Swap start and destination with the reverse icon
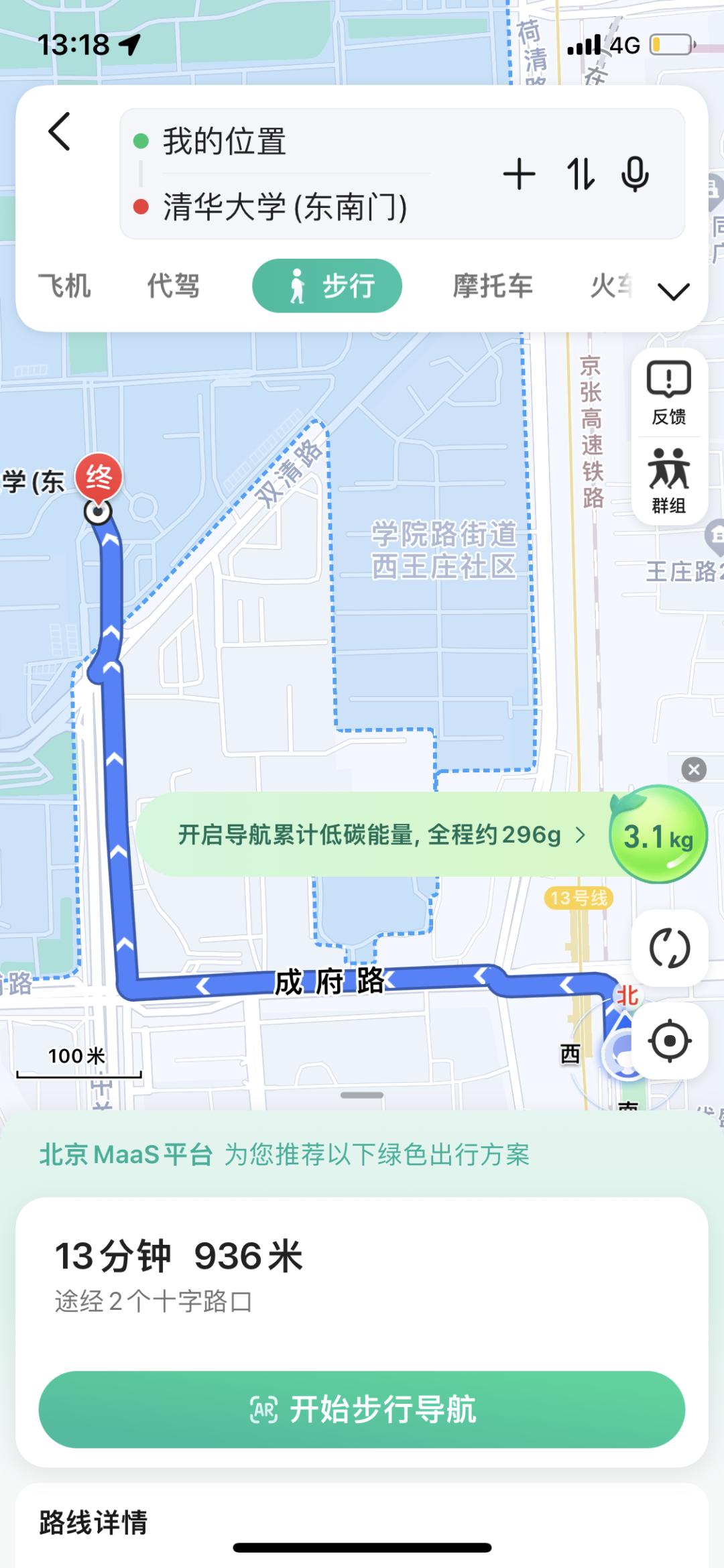This screenshot has height=1568, width=724. [x=579, y=175]
